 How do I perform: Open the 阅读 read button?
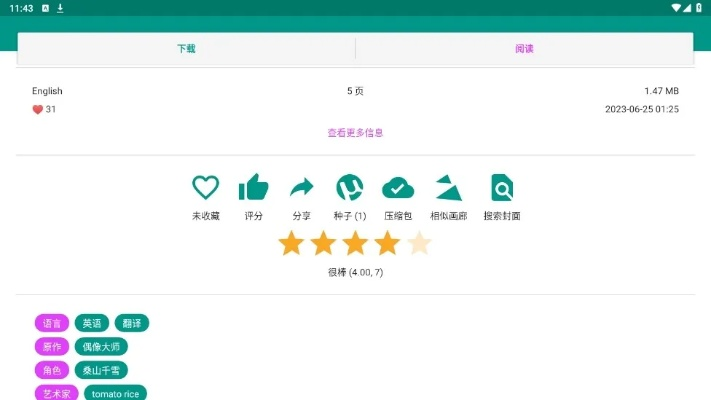click(524, 48)
